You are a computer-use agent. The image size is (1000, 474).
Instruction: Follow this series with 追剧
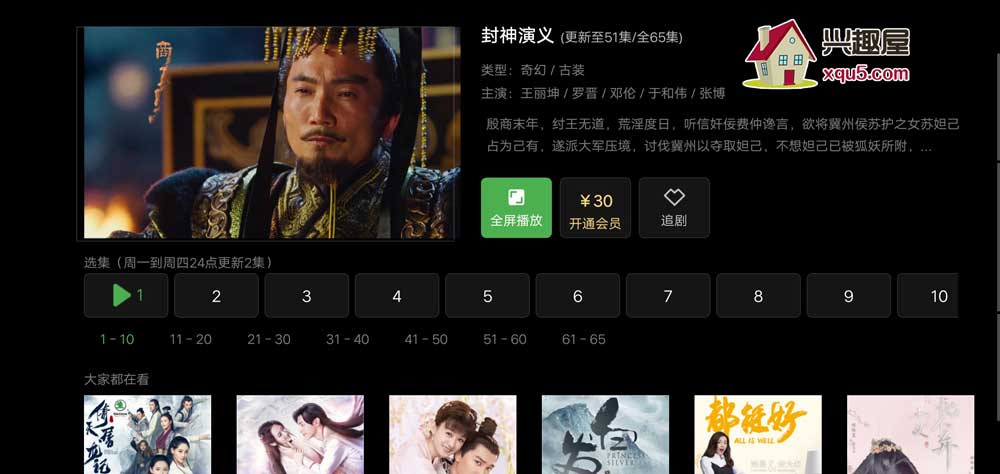[x=674, y=208]
